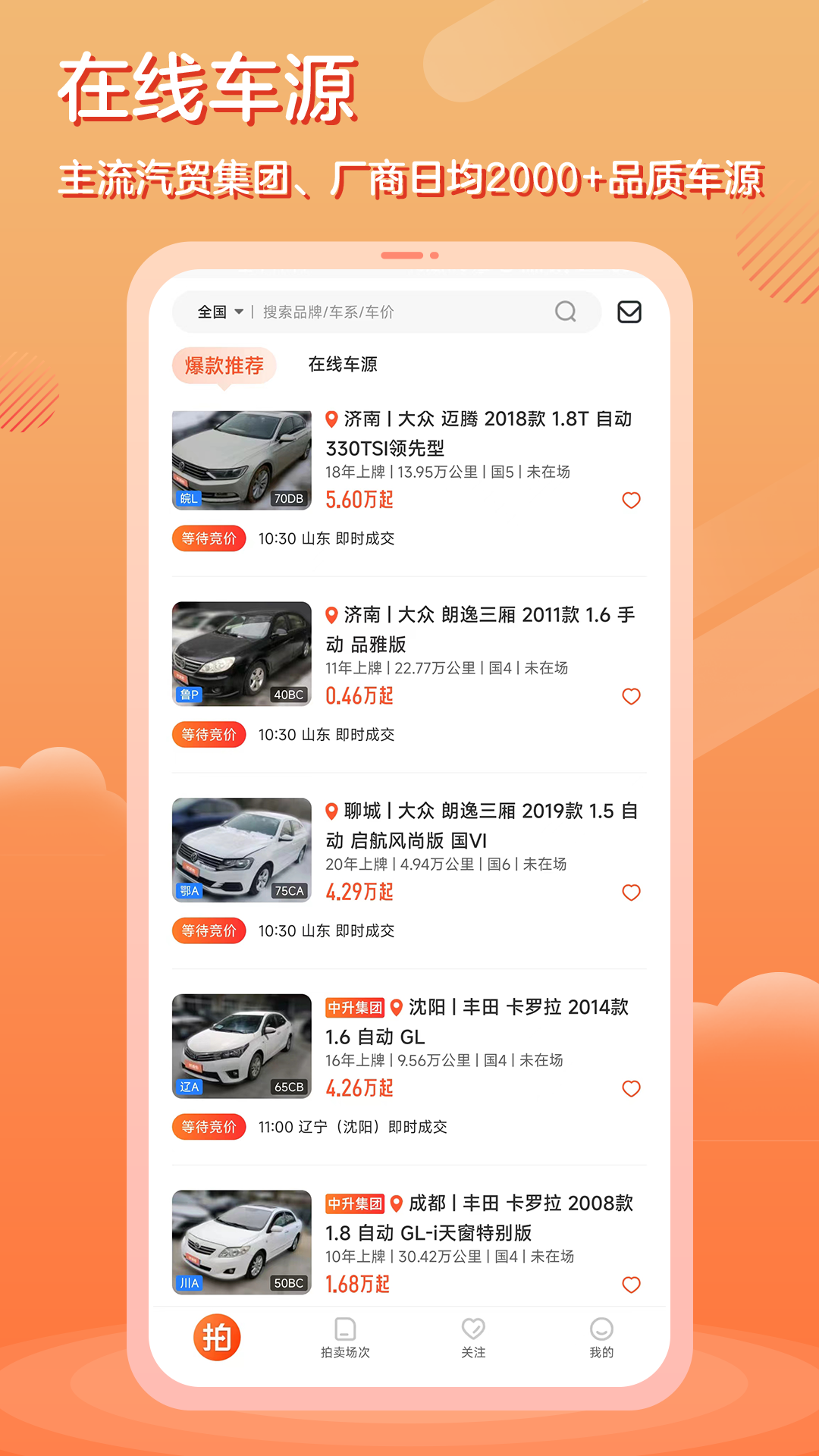The image size is (819, 1456).
Task: Tap the 等待竞价 label on the first listing
Action: click(x=209, y=538)
